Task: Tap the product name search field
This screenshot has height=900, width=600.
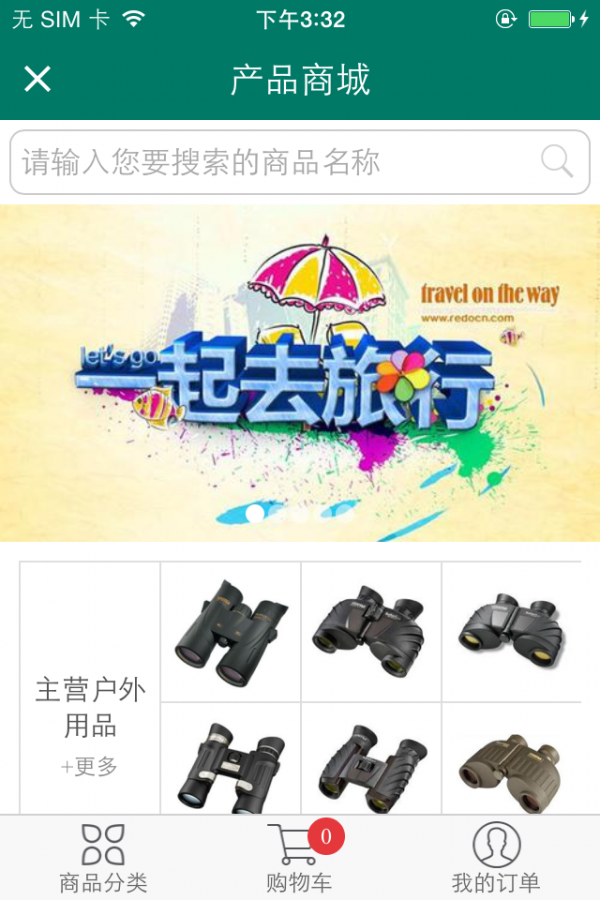Action: 270,162
